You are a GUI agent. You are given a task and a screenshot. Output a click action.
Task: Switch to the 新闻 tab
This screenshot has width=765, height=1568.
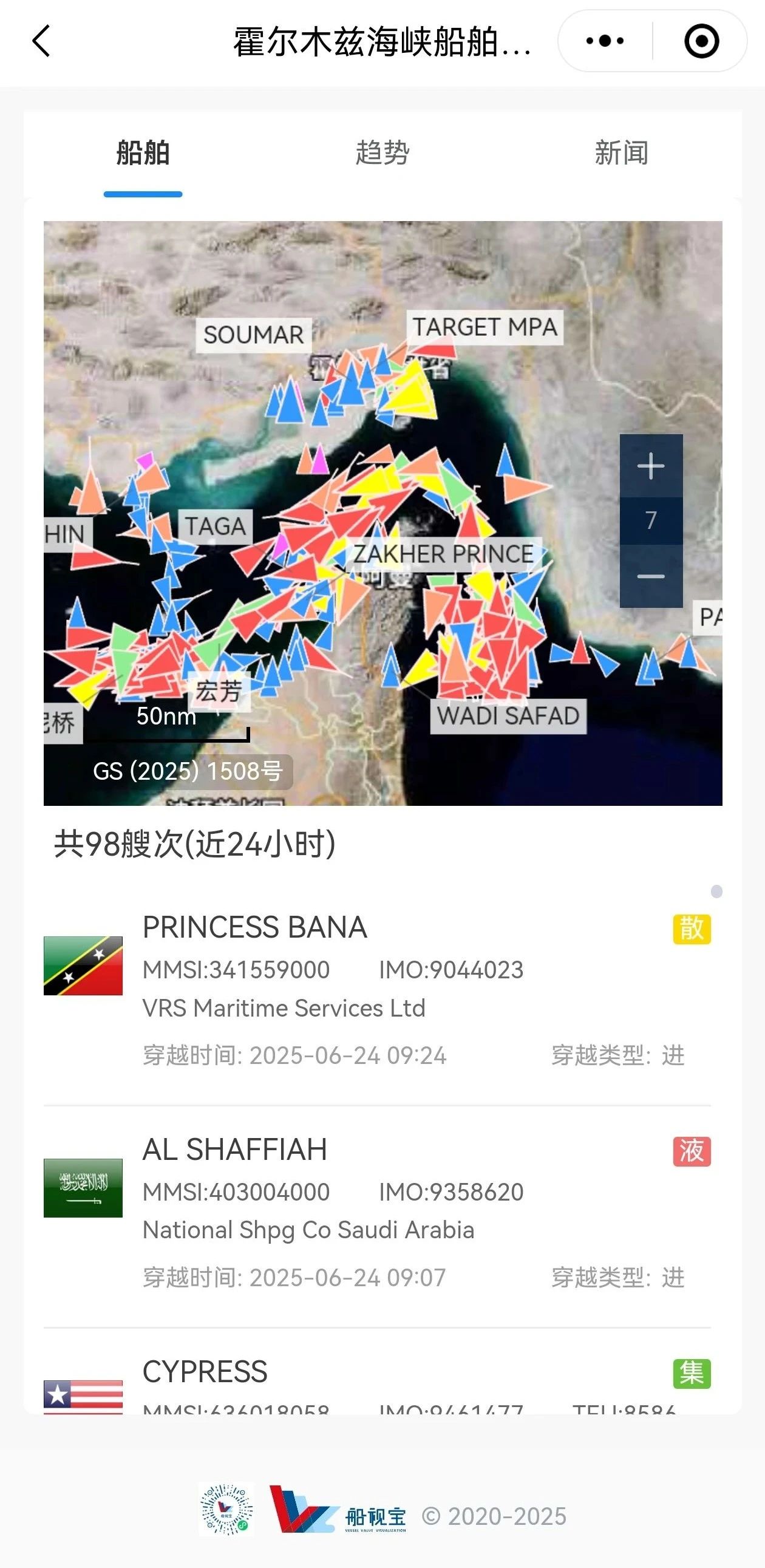coord(620,154)
